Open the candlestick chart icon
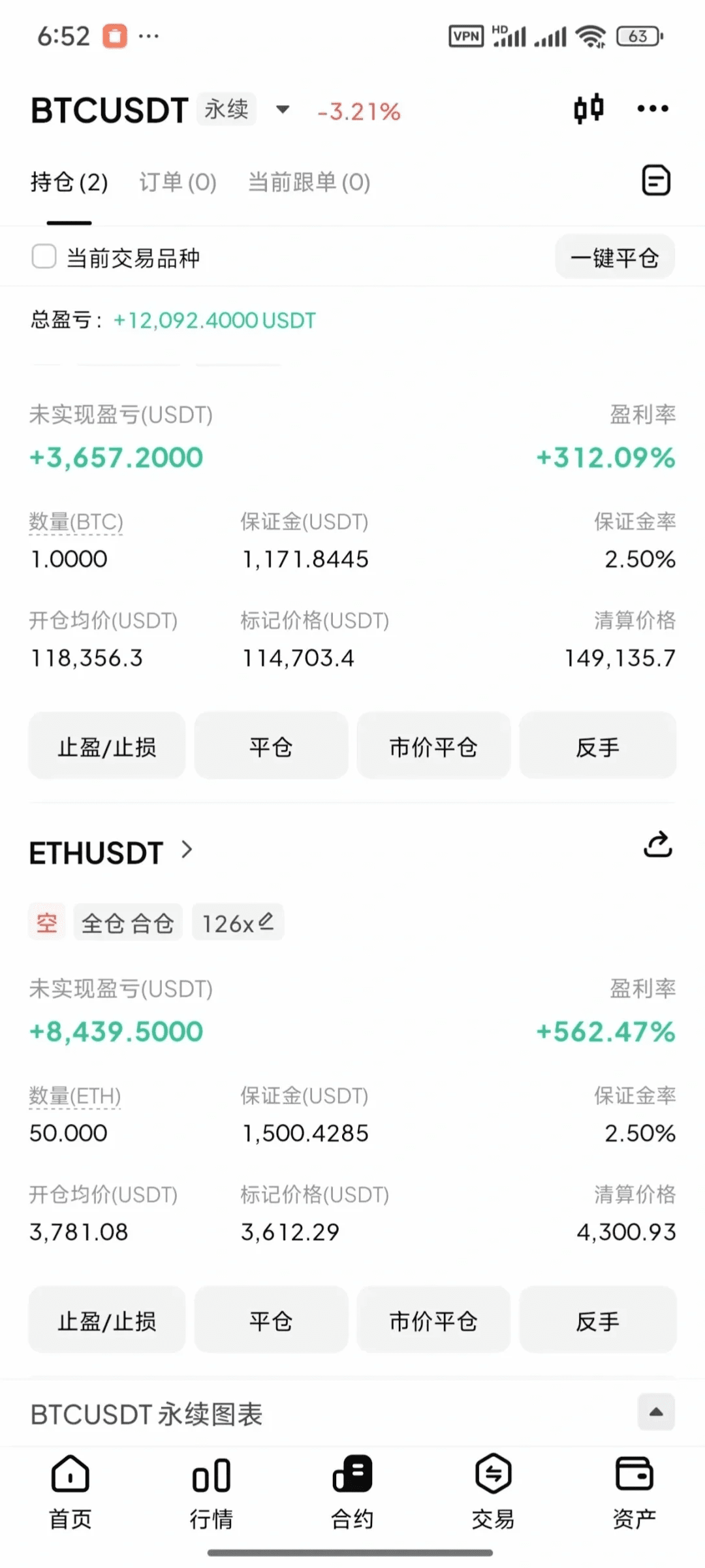705x1568 pixels. [x=588, y=109]
